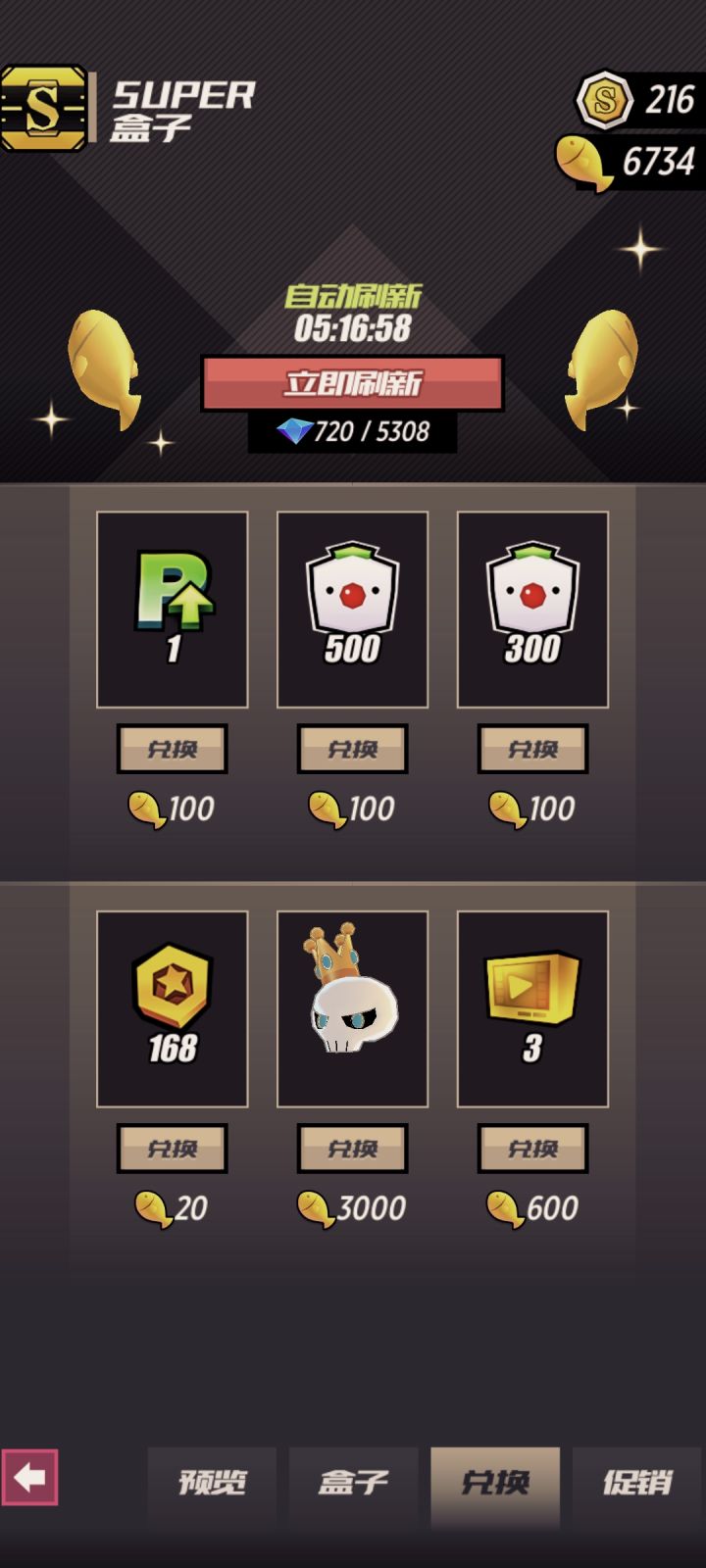The width and height of the screenshot is (706, 1568).
Task: Select the 500 clown capsule item
Action: (x=352, y=608)
